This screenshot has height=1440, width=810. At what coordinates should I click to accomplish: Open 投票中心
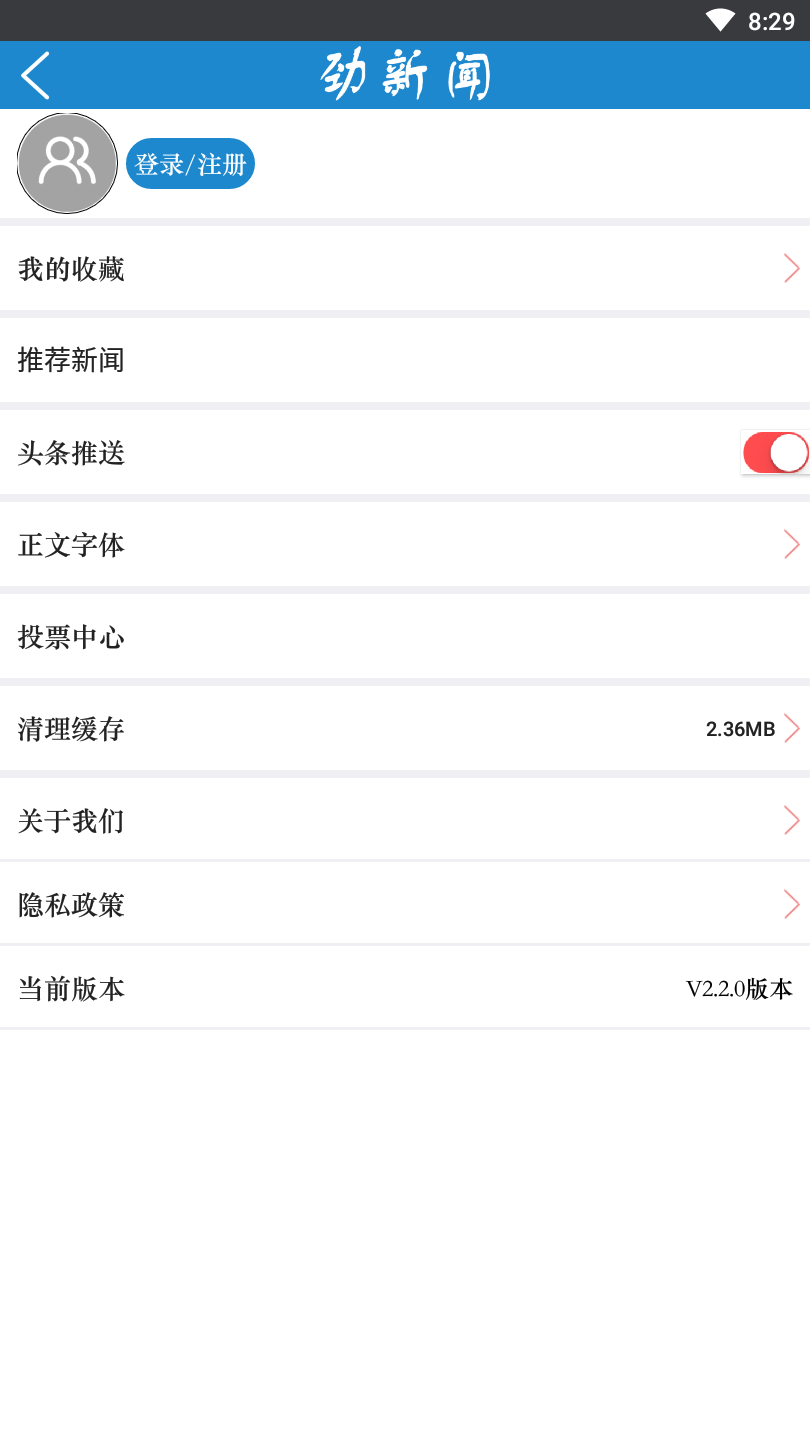404,637
